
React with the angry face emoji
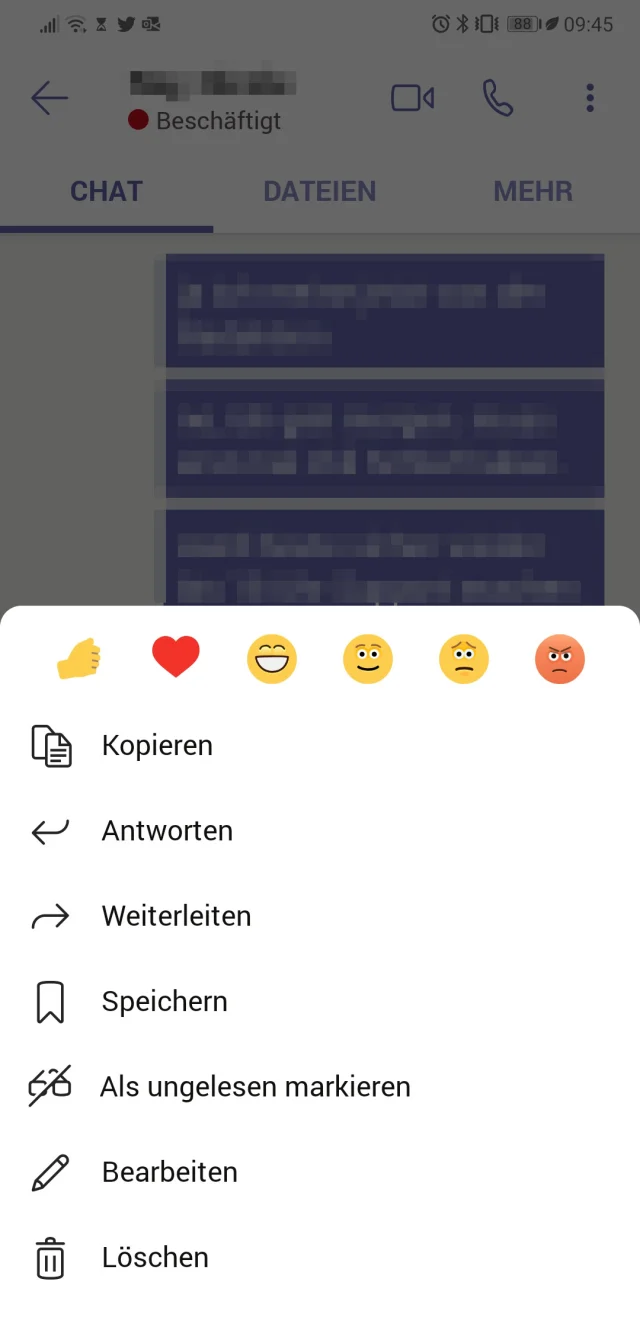(x=560, y=659)
